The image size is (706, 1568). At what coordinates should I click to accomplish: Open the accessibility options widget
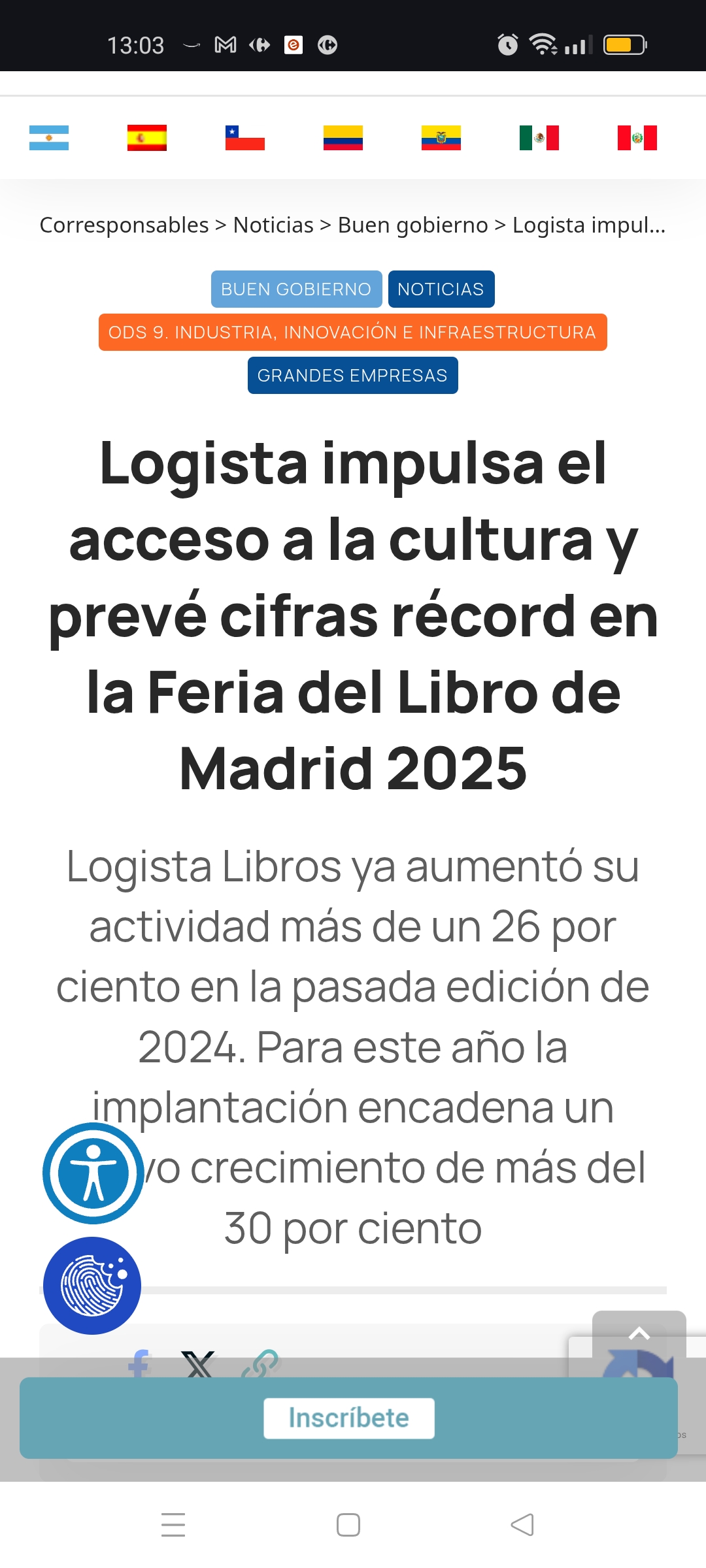(93, 1173)
